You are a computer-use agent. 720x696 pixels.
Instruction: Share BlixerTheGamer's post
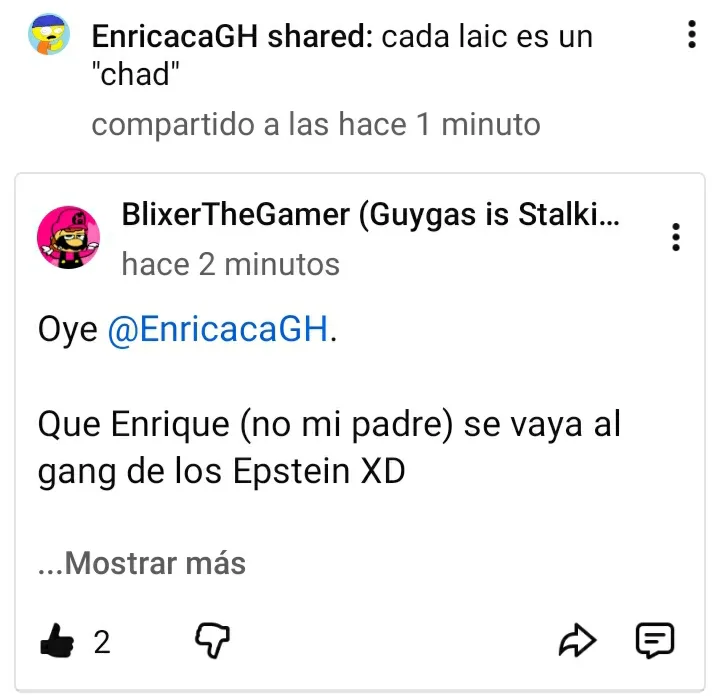pos(577,640)
